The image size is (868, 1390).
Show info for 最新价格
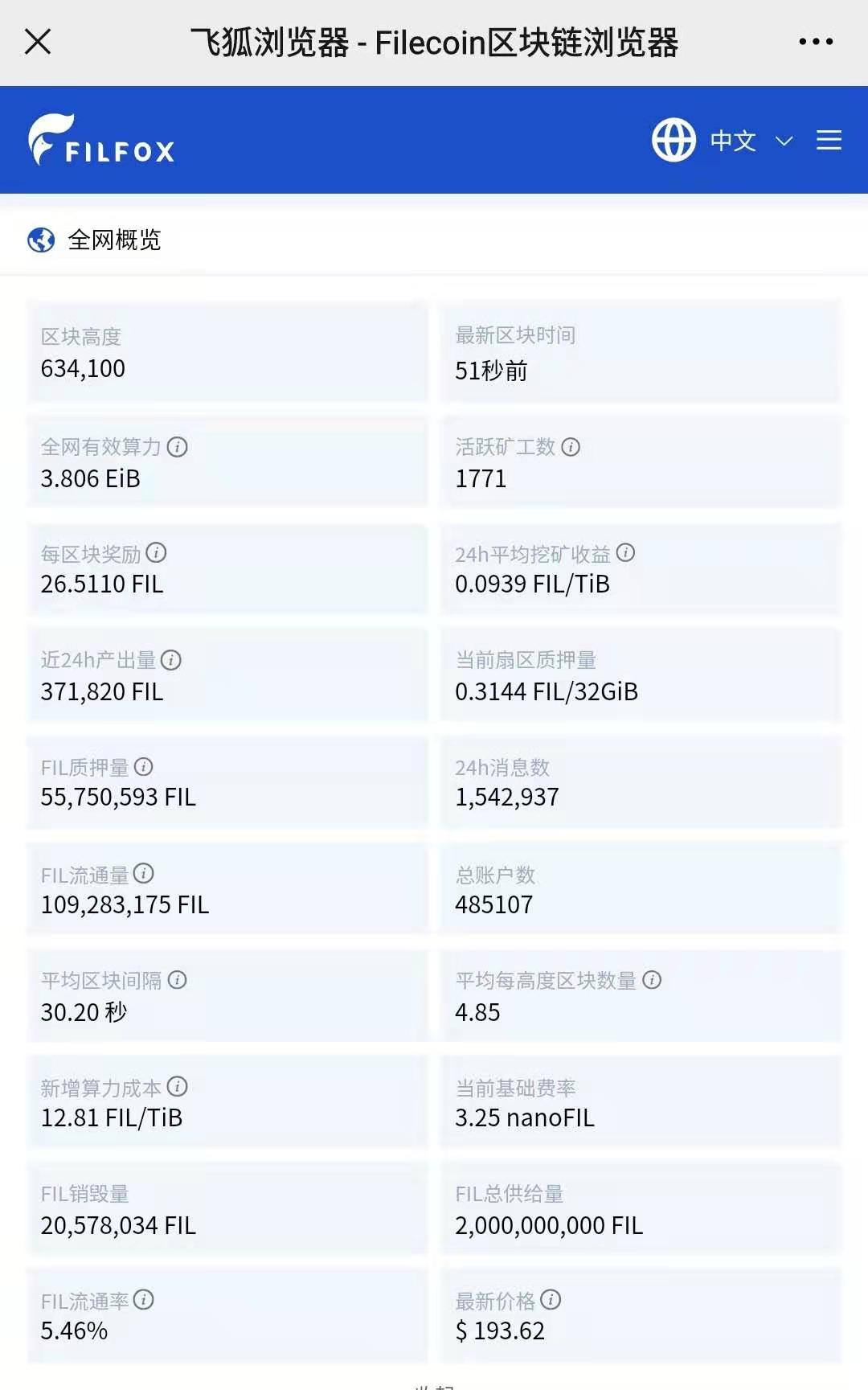pos(551,1300)
